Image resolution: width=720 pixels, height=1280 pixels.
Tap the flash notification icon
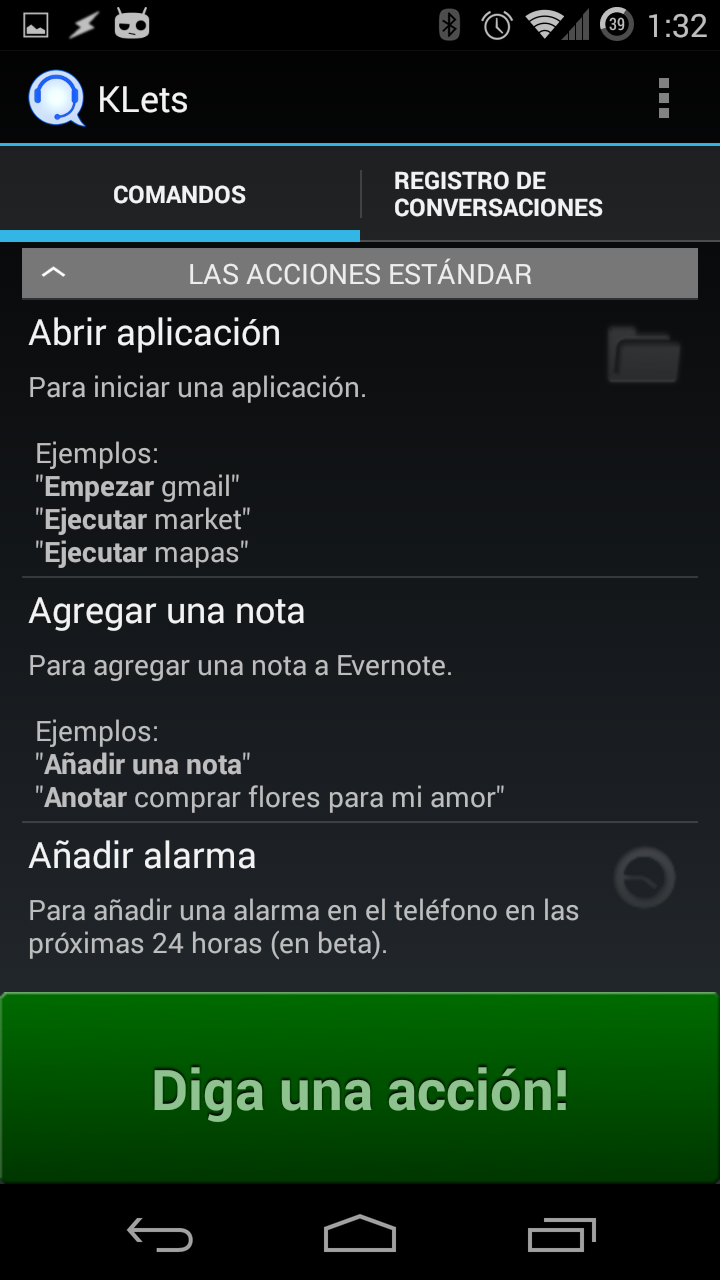(x=83, y=27)
